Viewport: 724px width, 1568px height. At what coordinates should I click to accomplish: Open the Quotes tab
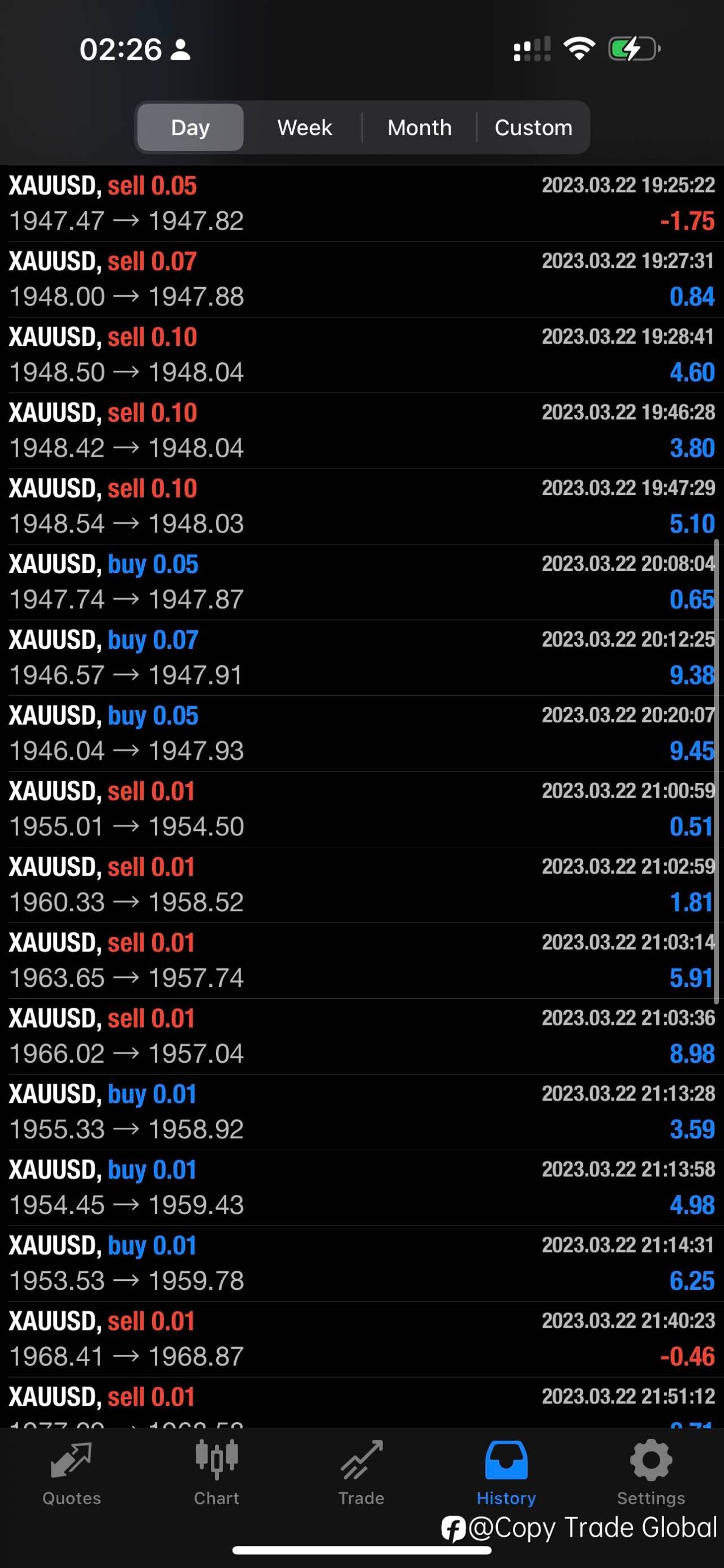[71, 1472]
